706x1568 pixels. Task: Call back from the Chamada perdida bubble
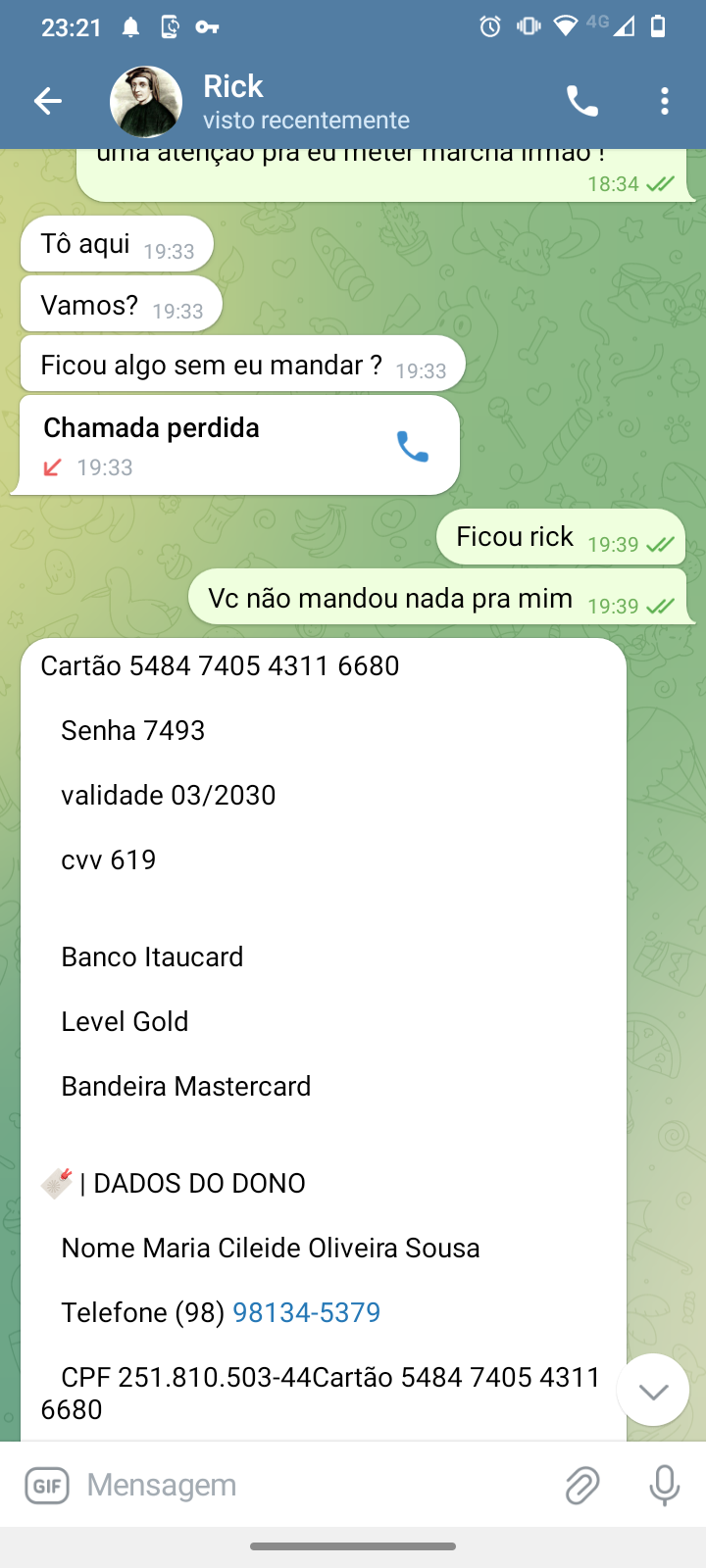point(413,447)
